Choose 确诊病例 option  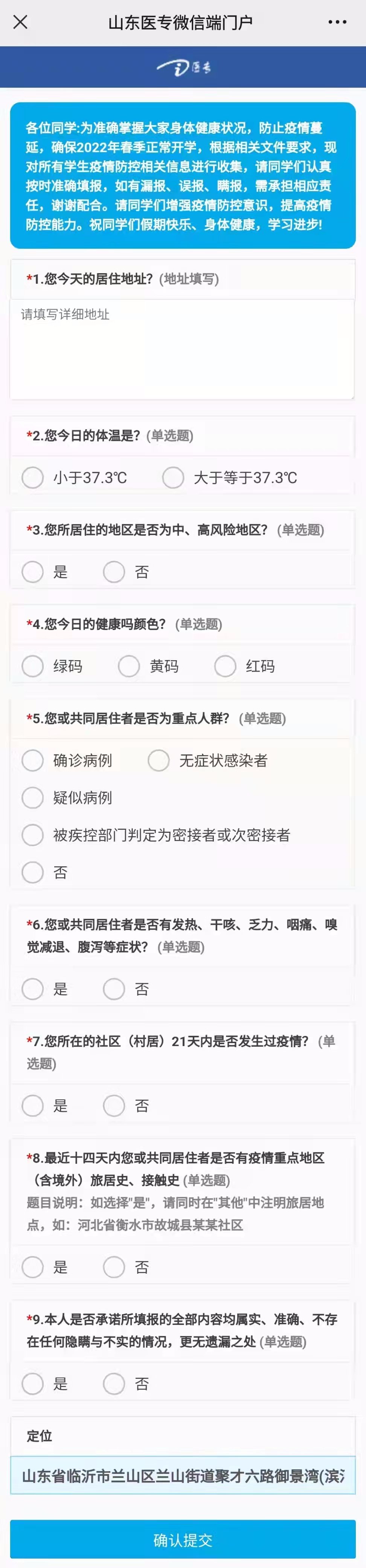click(x=33, y=760)
